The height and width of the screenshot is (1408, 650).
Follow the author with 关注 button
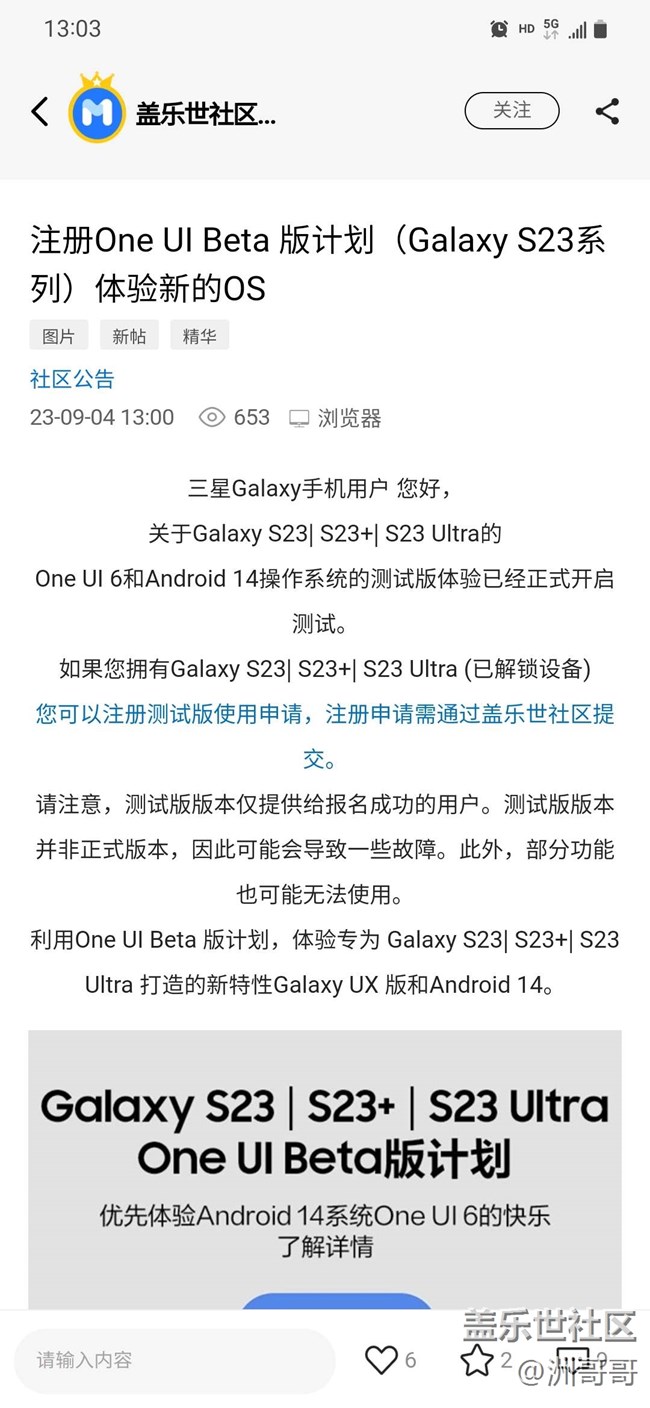(x=511, y=111)
